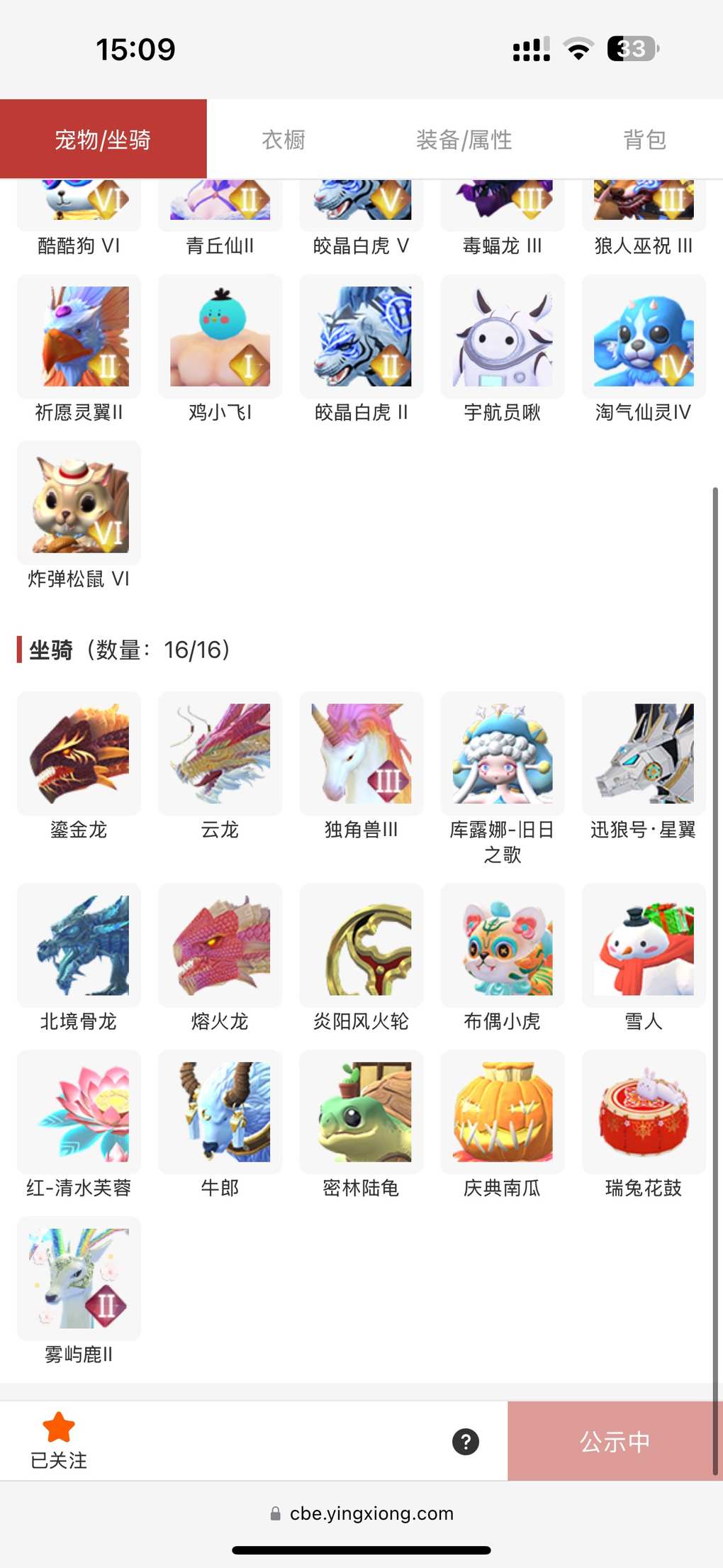Image resolution: width=723 pixels, height=1568 pixels.
Task: View the 库露娜-旧日之歌 mount
Action: [503, 753]
